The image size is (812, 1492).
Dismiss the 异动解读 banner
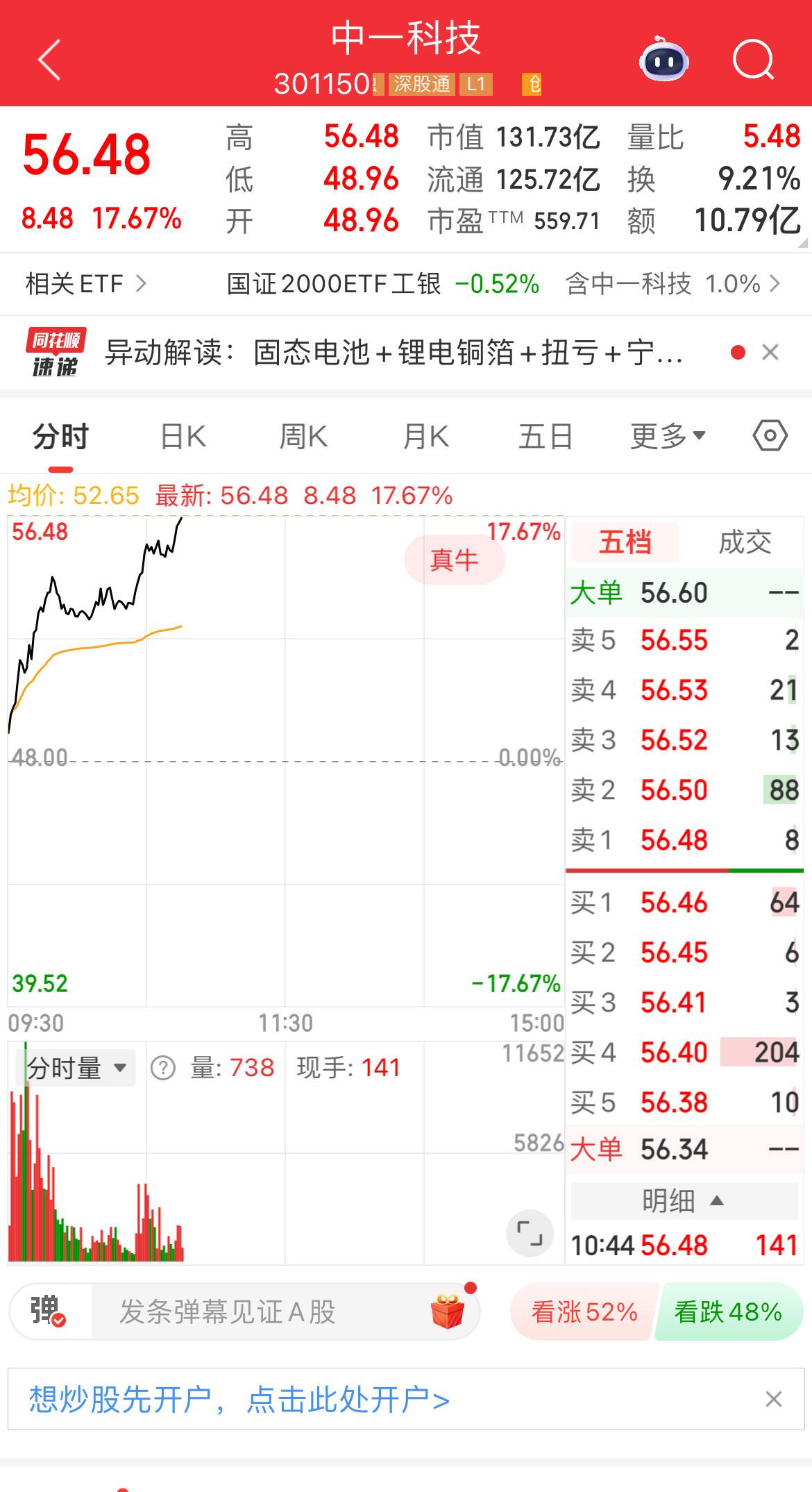point(770,353)
